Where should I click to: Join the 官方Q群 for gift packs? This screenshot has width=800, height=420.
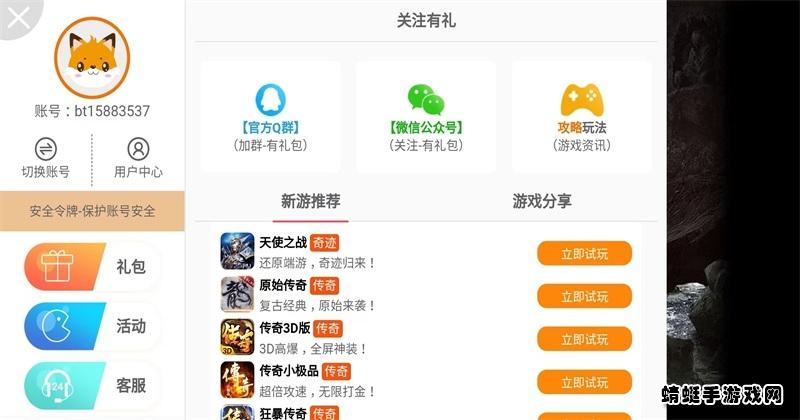pos(270,117)
